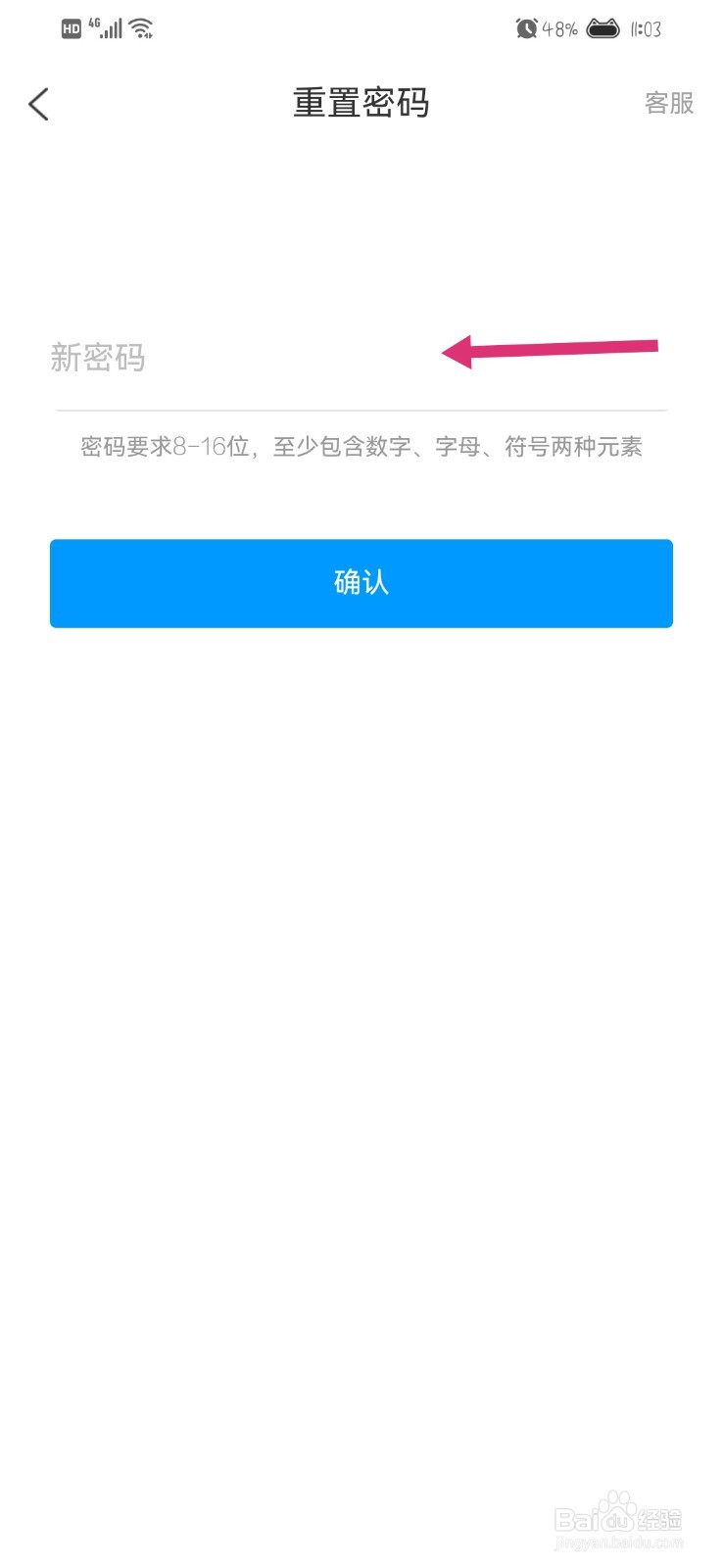
Task: Tap the password requirements hint text
Action: (361, 447)
